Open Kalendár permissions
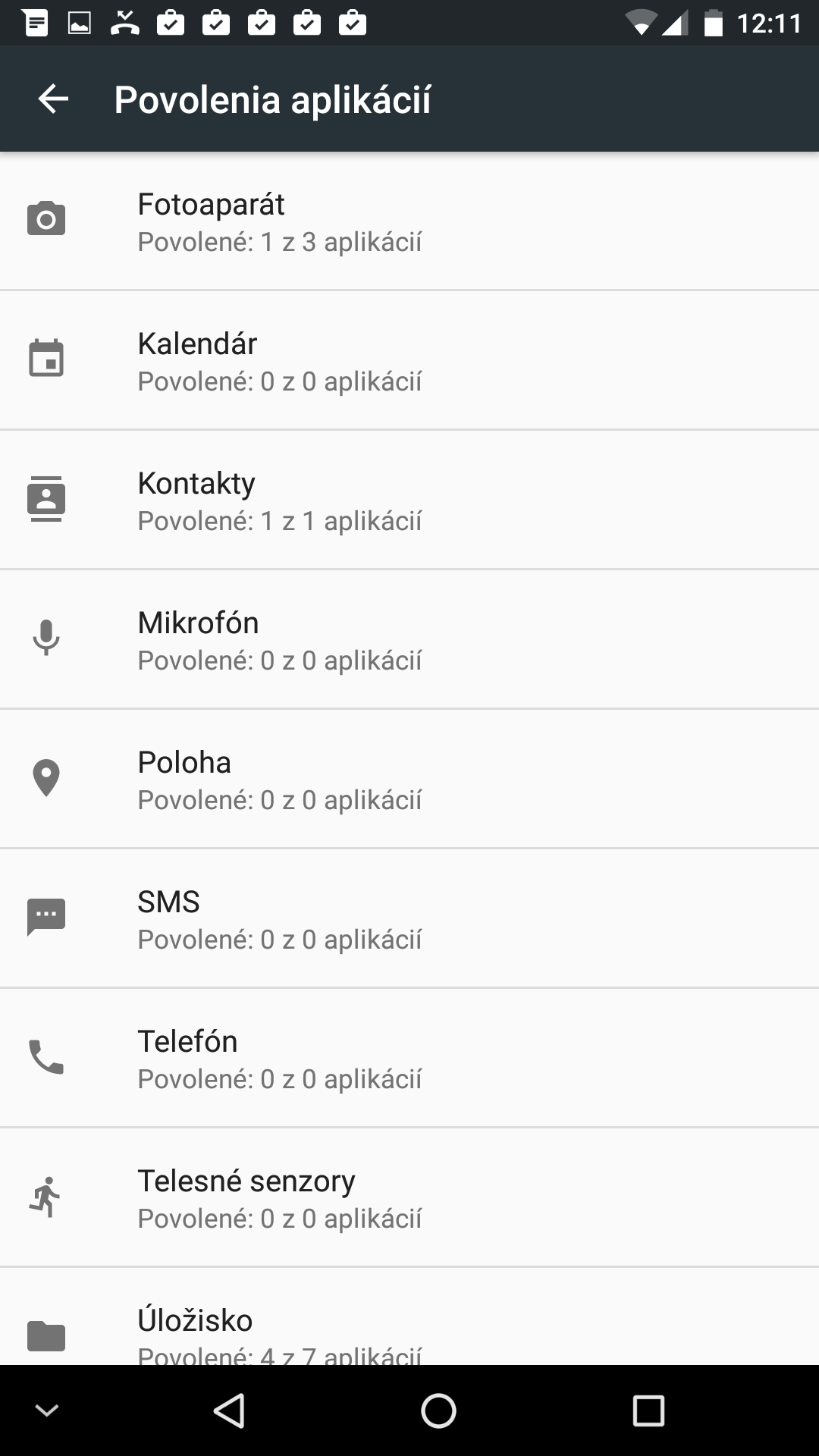Screen dimensions: 819x1456 click(409, 360)
